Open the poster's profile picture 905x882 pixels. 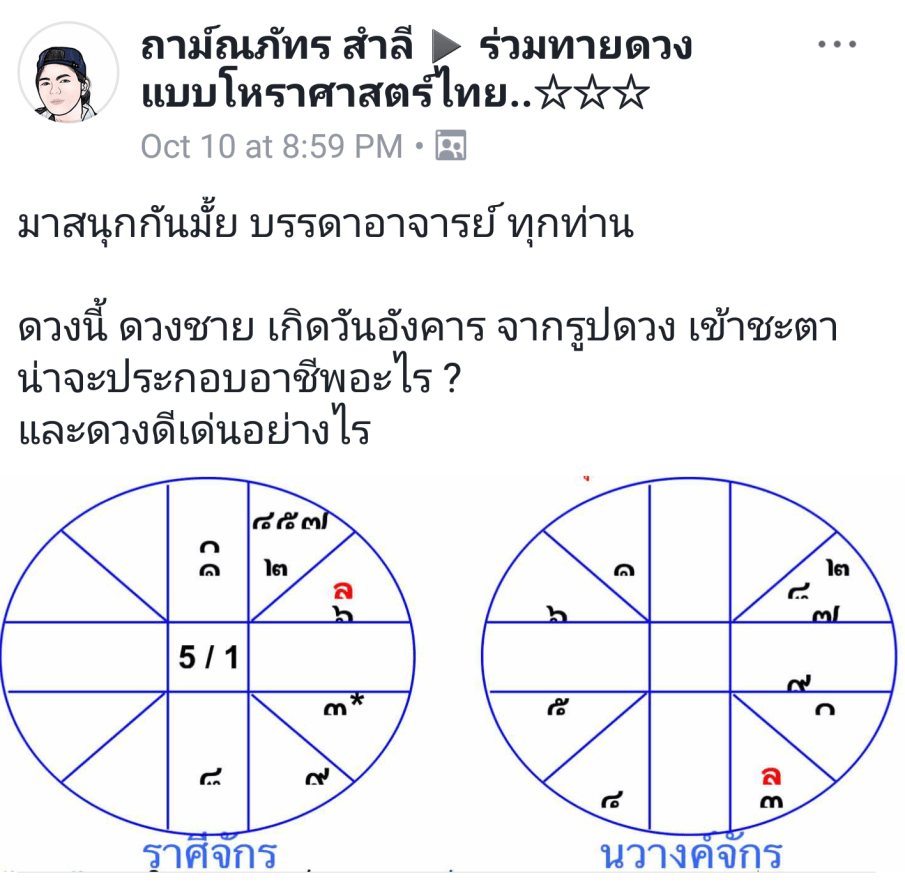coord(69,72)
